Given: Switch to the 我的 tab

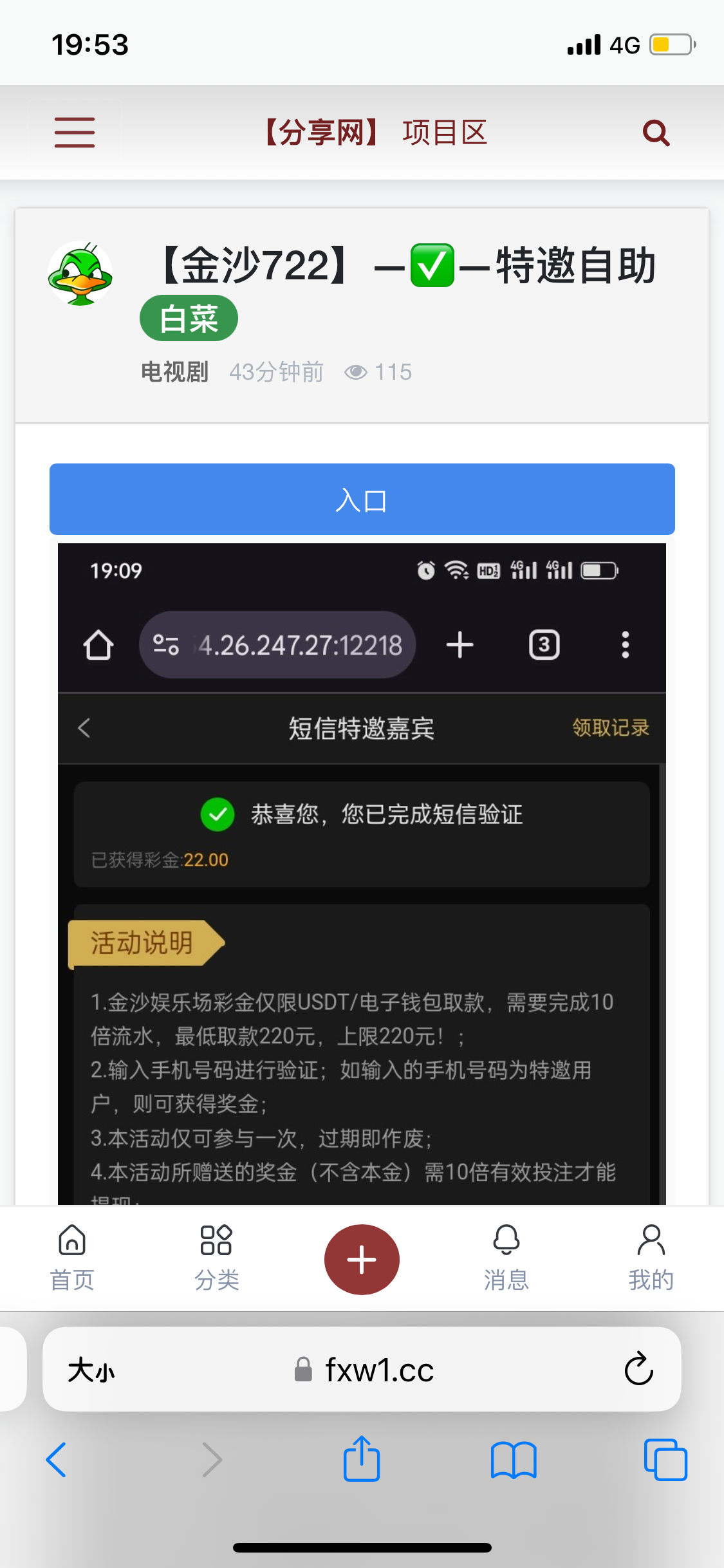Looking at the screenshot, I should tap(651, 1258).
